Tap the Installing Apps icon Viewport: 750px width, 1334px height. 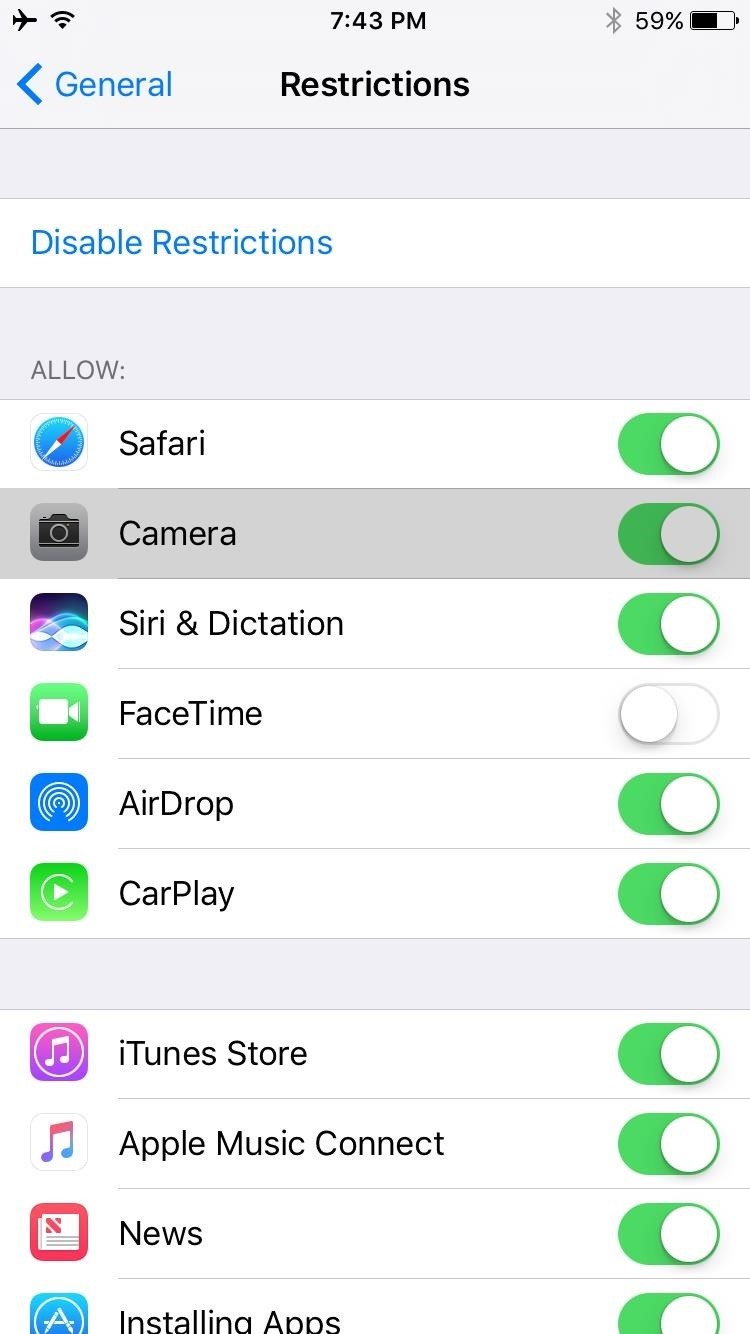[x=58, y=1320]
